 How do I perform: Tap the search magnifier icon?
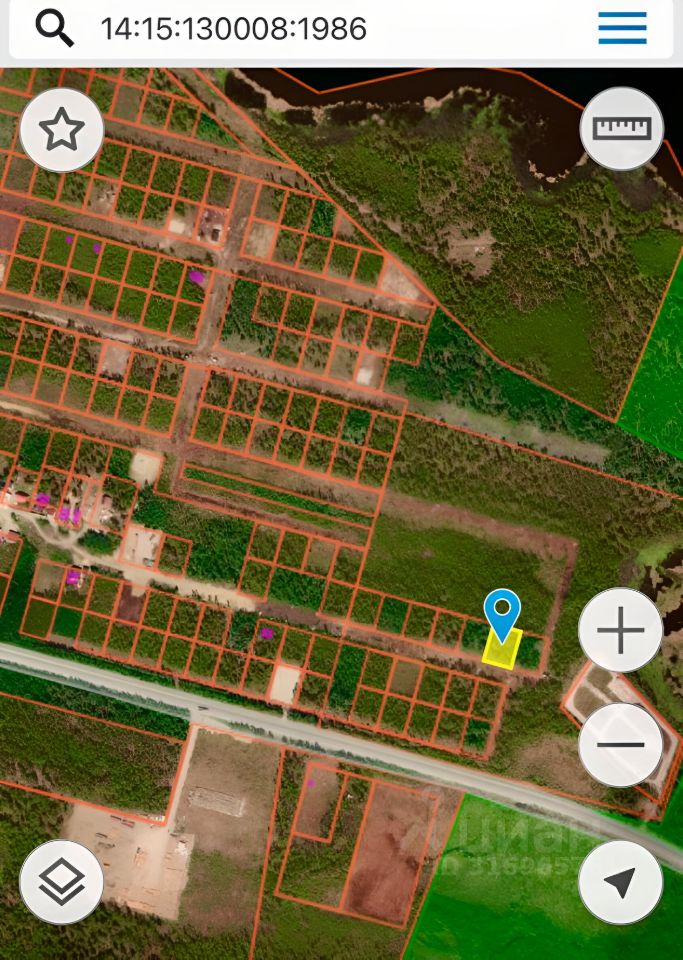[54, 29]
